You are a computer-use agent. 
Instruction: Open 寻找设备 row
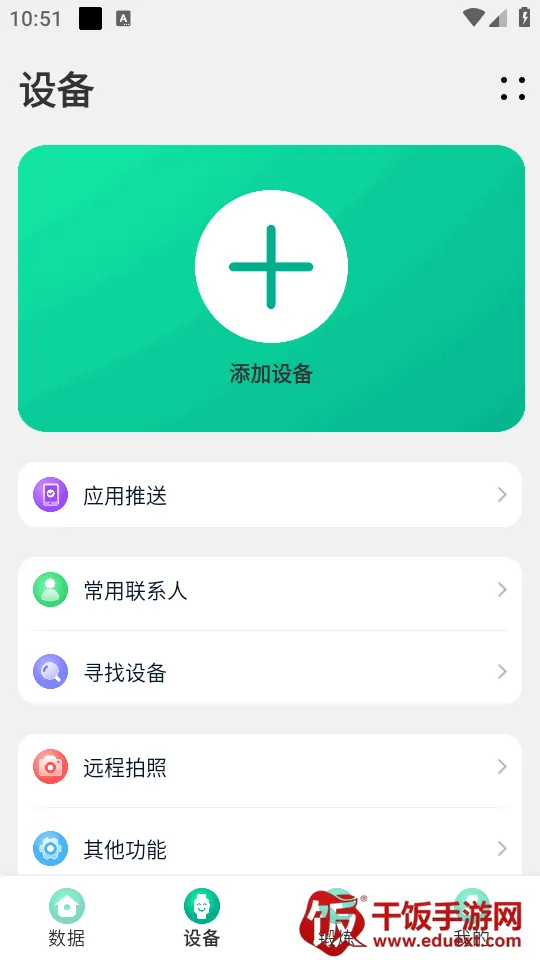[x=270, y=672]
